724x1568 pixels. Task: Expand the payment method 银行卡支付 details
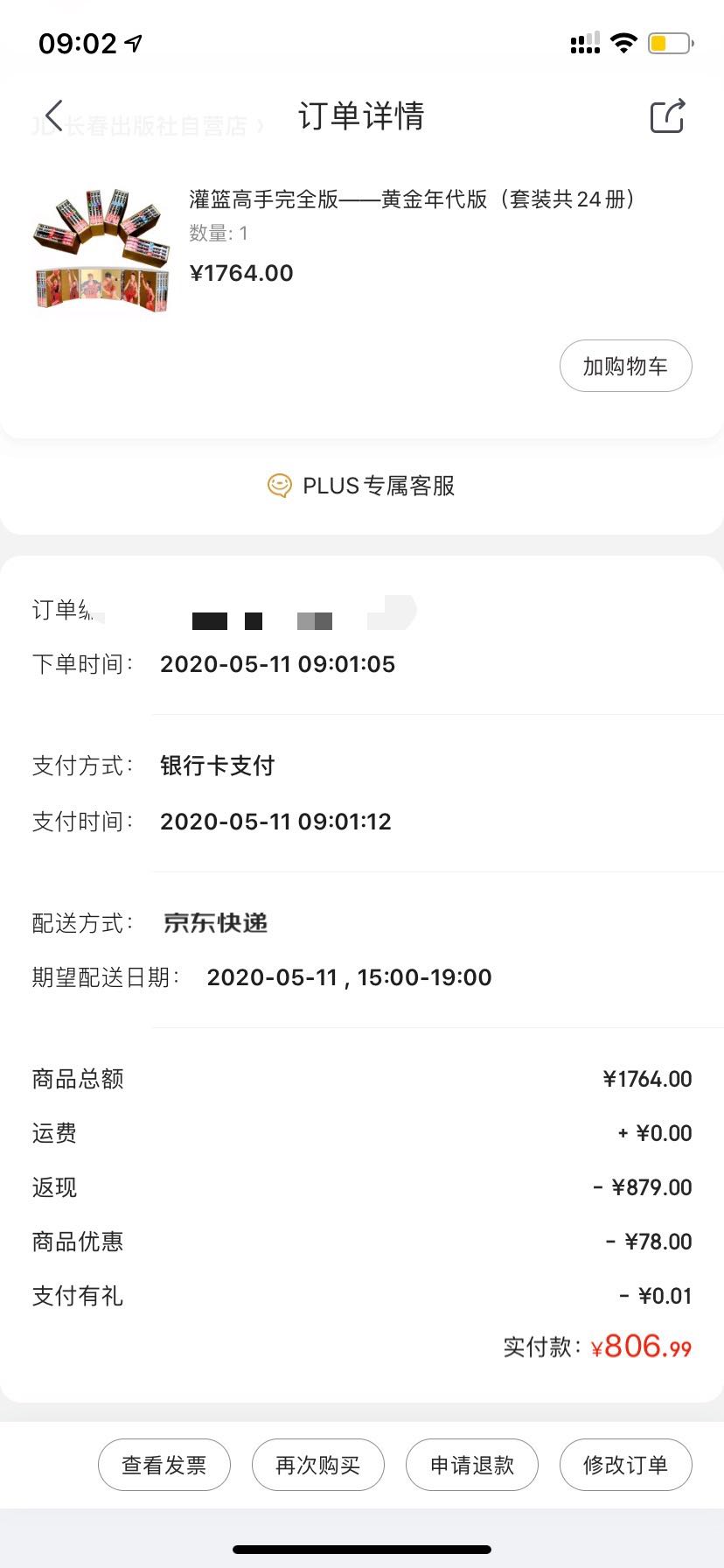217,766
